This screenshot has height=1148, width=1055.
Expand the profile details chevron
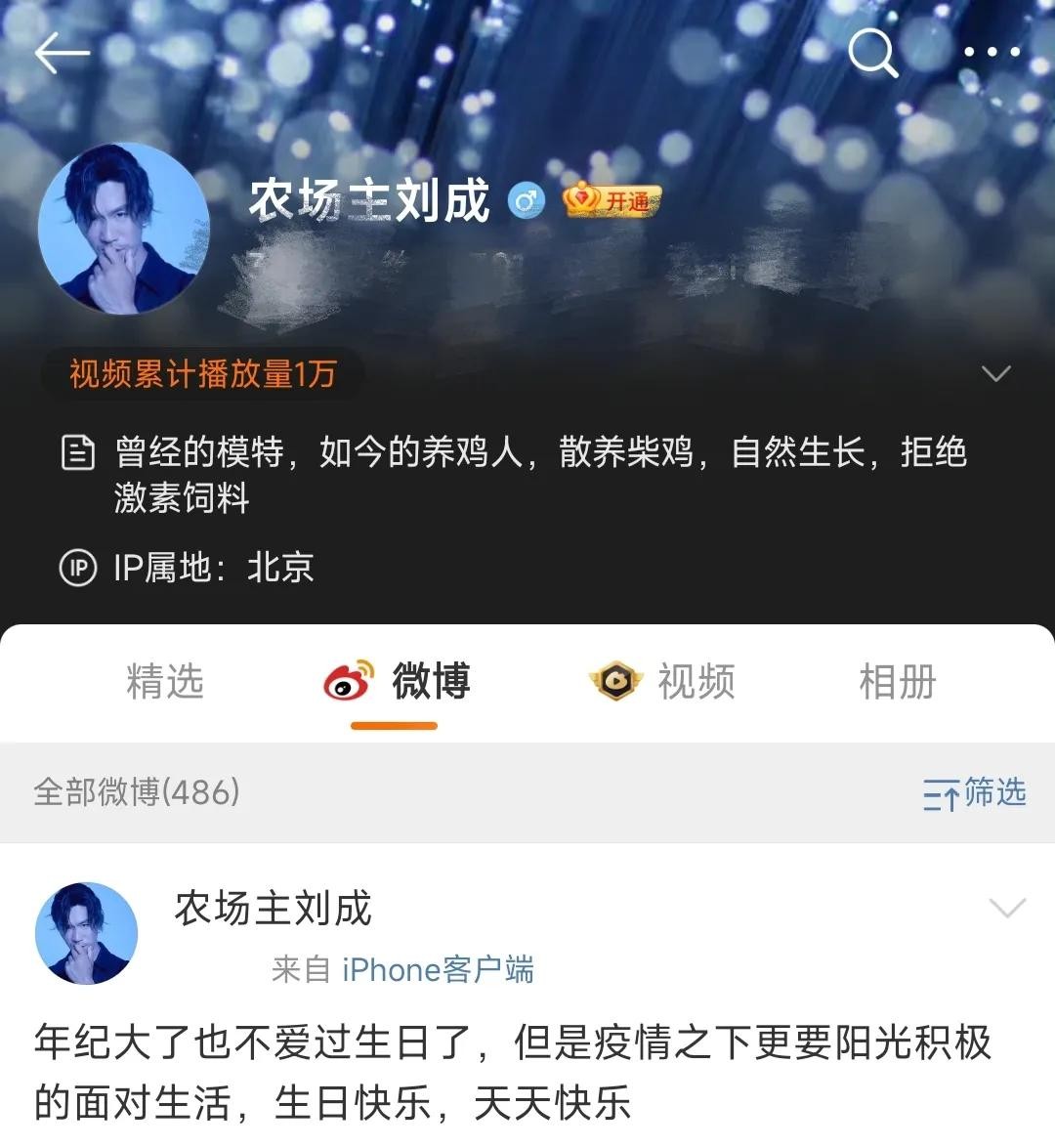pyautogui.click(x=995, y=374)
